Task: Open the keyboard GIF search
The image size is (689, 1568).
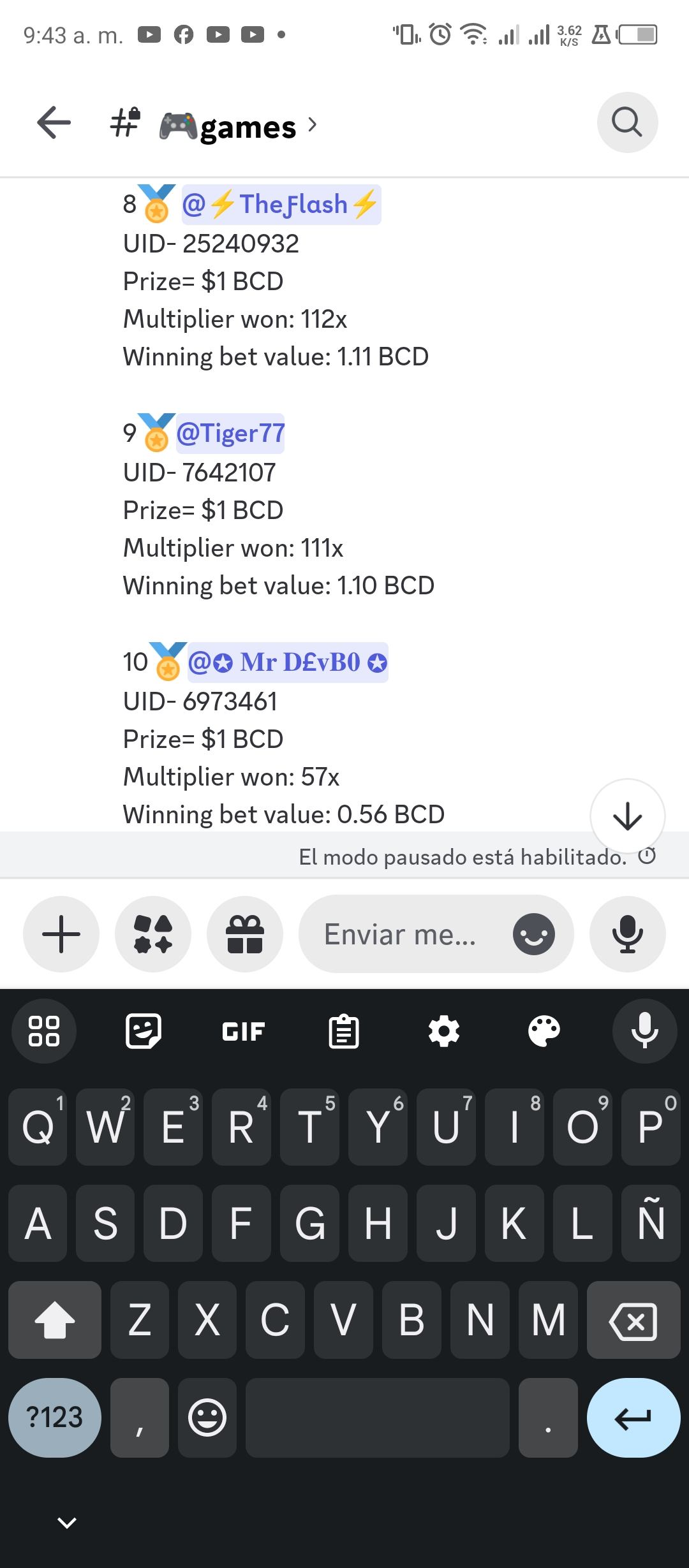Action: pos(243,1031)
